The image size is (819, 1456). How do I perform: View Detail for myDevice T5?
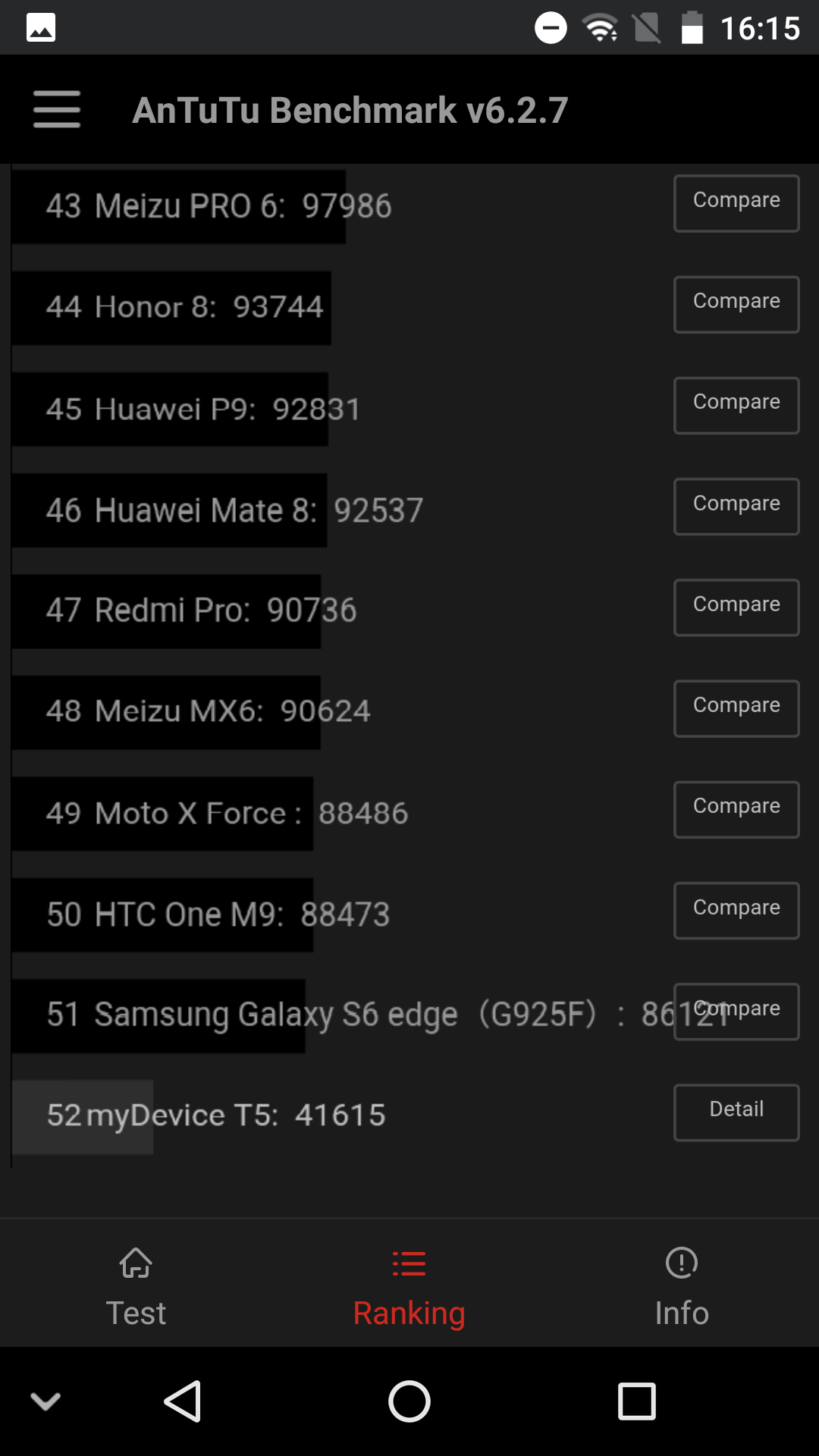pos(736,1112)
